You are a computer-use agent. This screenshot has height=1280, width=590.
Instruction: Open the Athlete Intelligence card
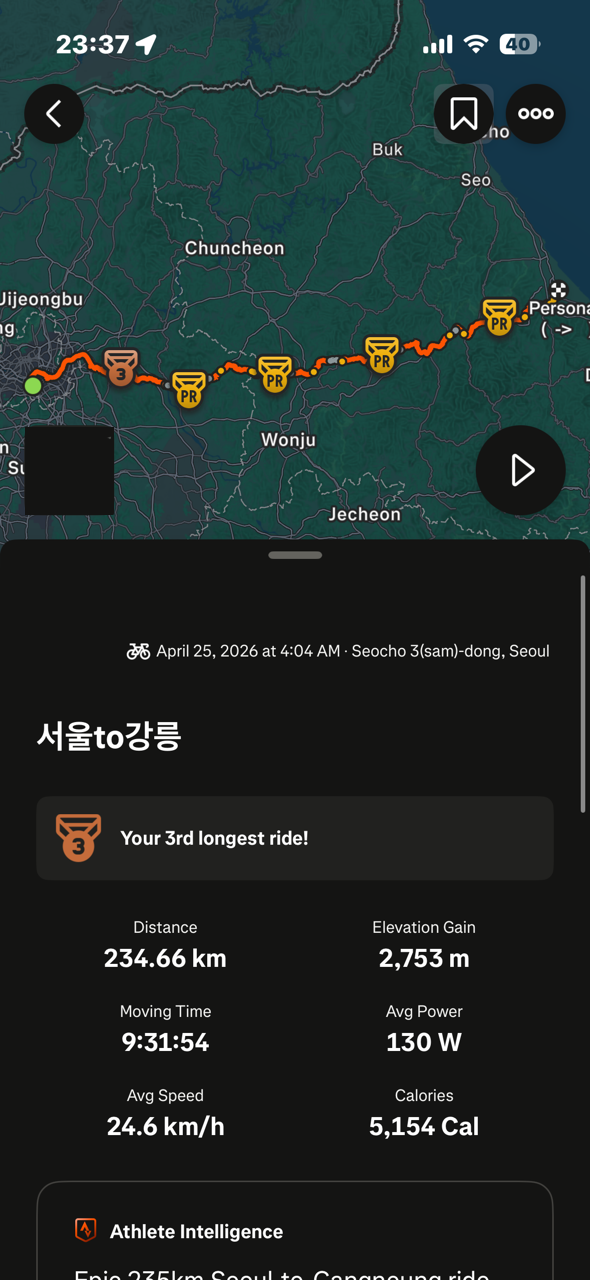295,1231
